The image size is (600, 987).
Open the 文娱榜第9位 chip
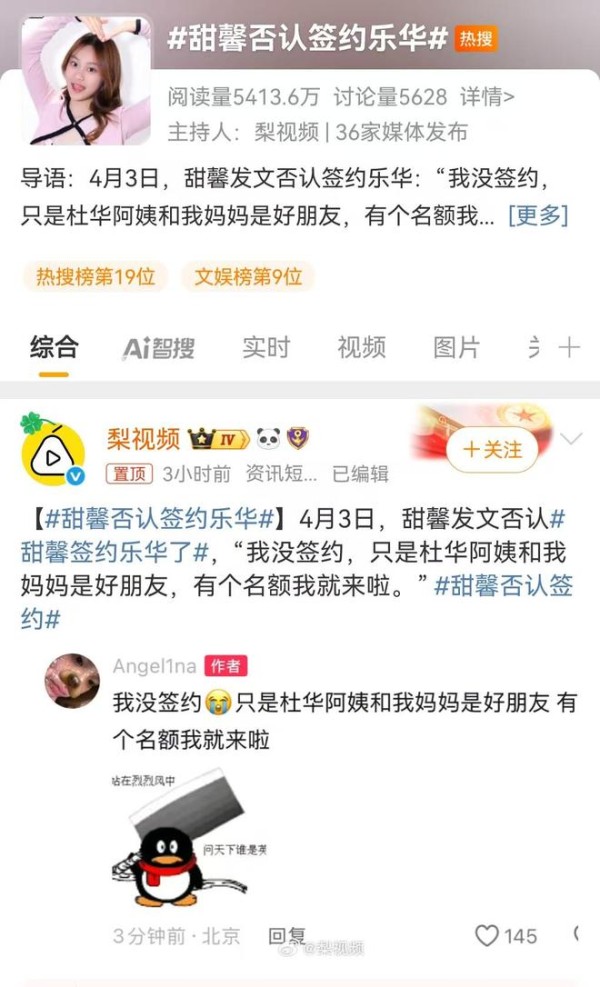248,277
